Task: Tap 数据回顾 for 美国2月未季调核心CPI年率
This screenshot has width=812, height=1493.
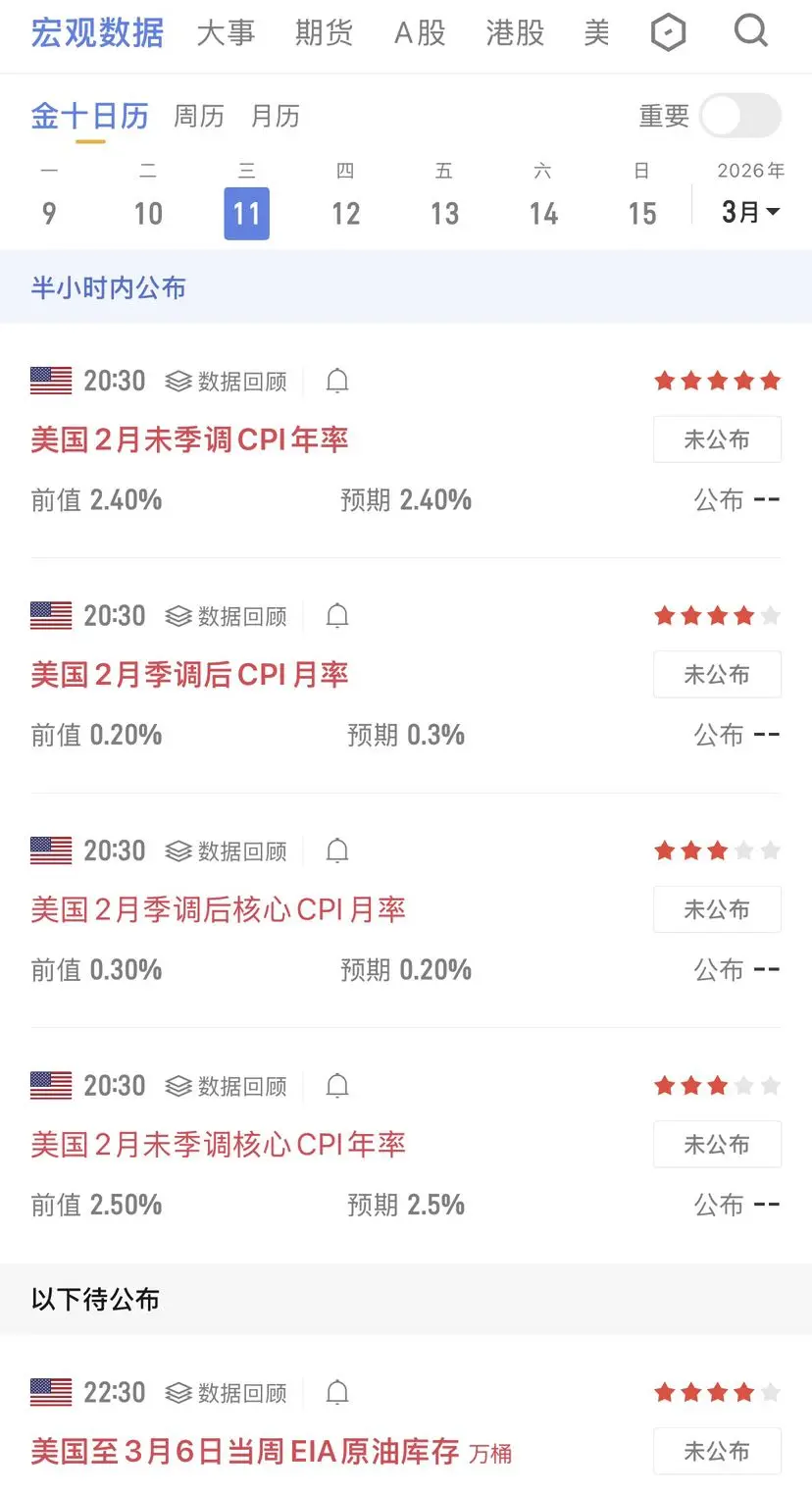Action: tap(227, 1086)
